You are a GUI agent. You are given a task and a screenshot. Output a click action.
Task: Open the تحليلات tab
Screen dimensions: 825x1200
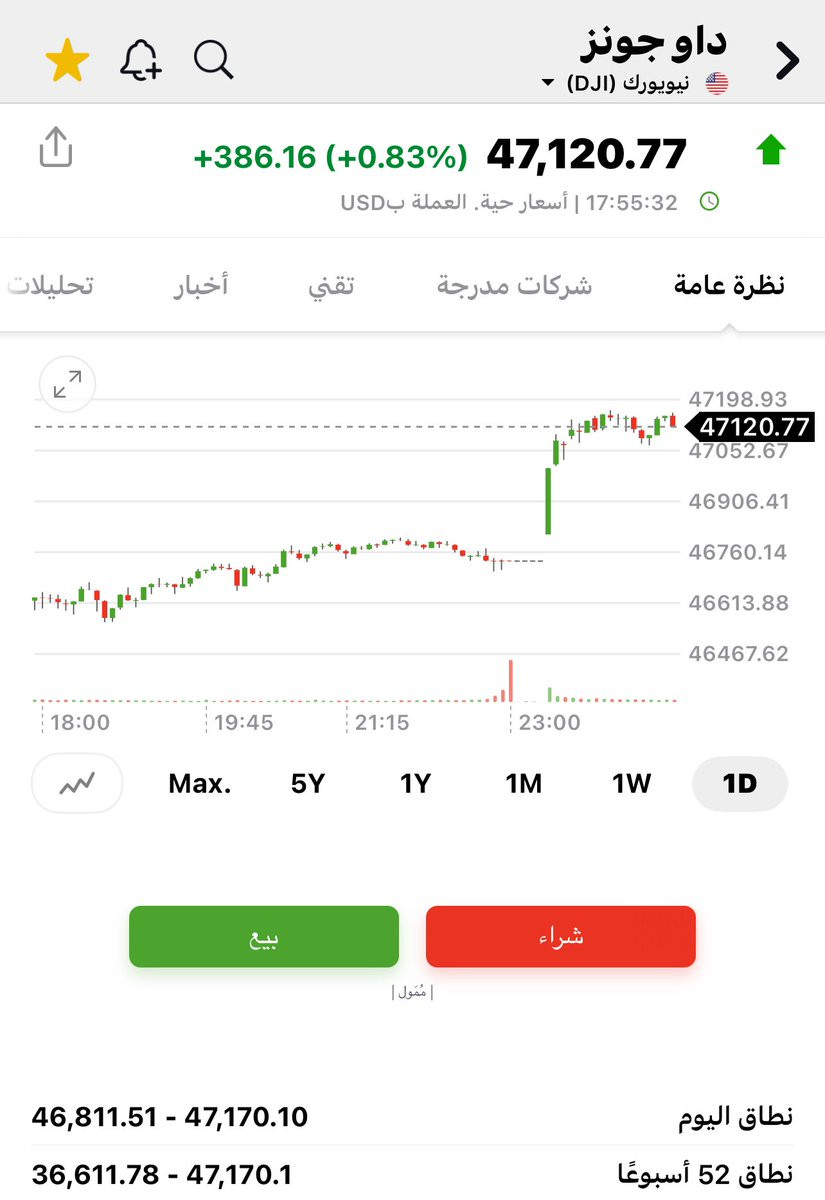click(50, 286)
